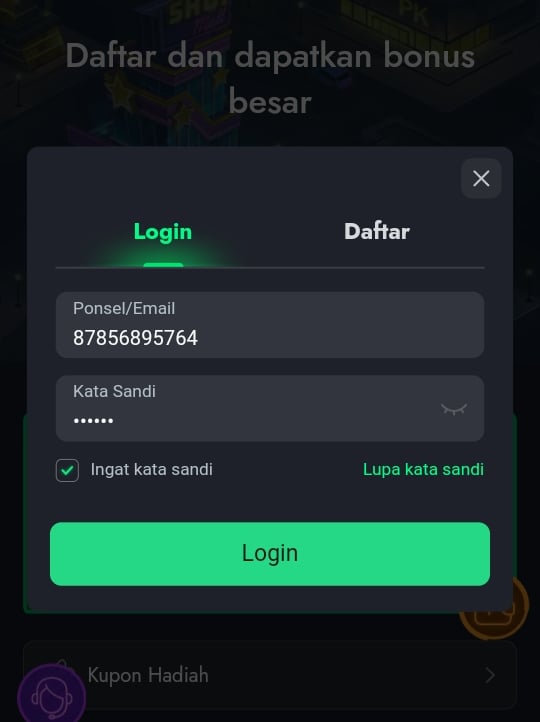
Task: Open Lupa kata sandi link
Action: coord(423,469)
